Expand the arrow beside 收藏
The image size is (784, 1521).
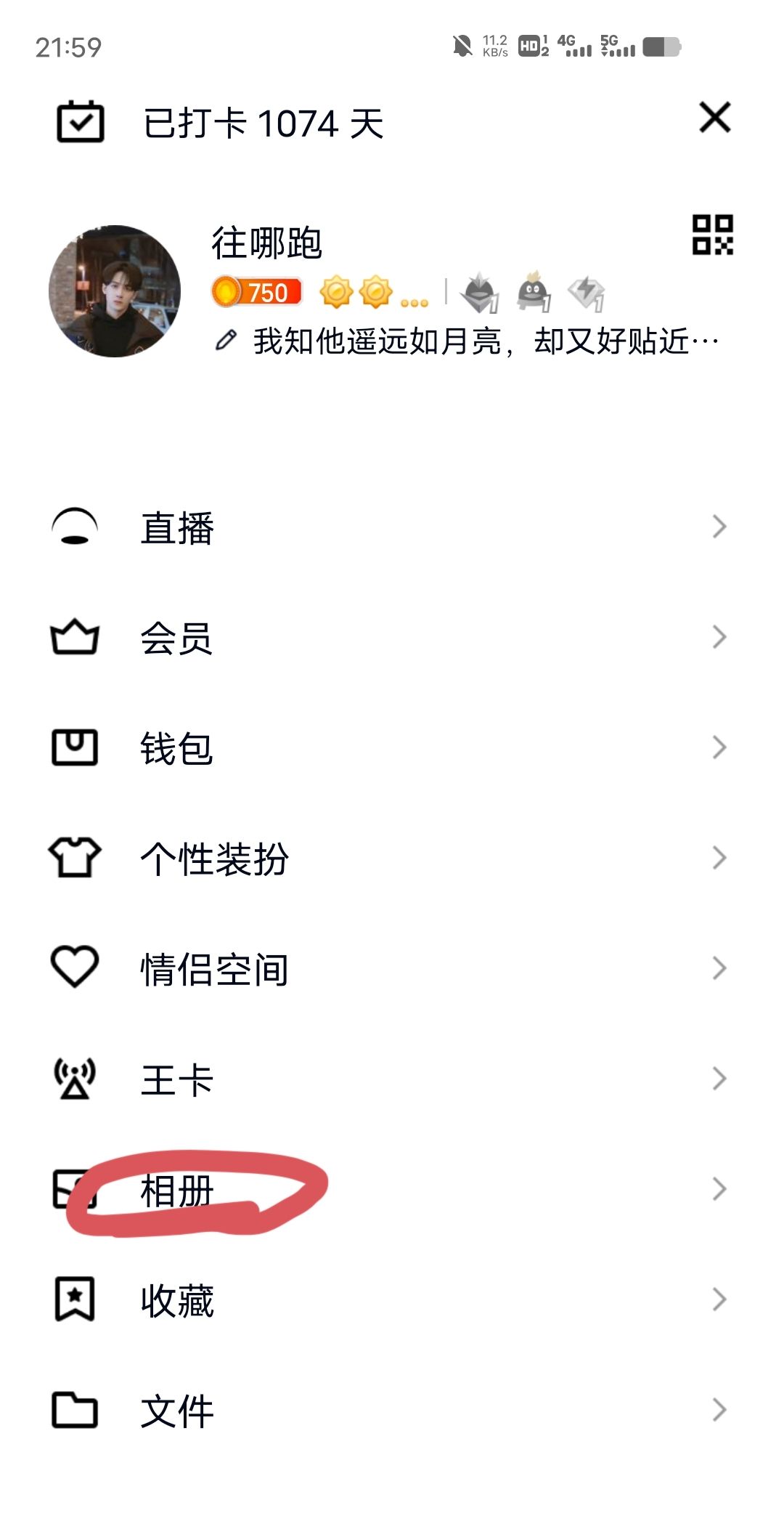point(718,1298)
